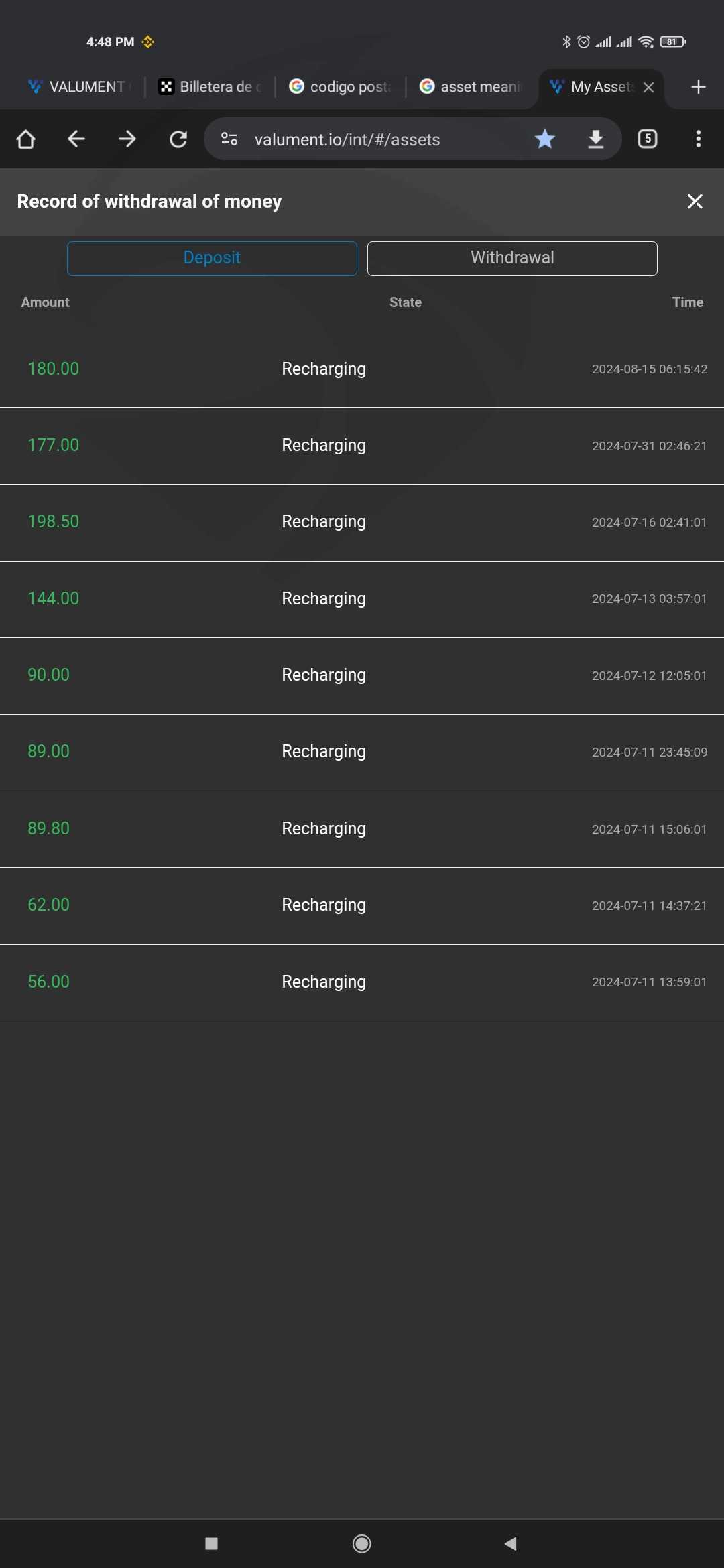Open a new browser tab
724x1568 pixels.
(x=698, y=87)
